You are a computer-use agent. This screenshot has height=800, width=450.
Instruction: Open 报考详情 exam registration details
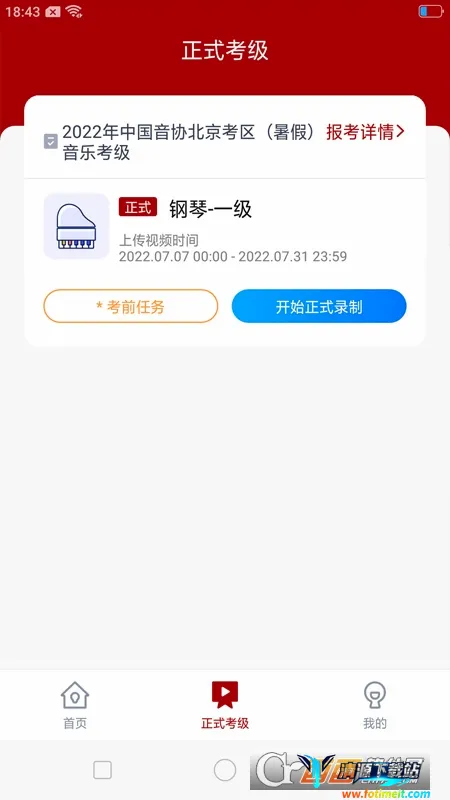point(365,133)
